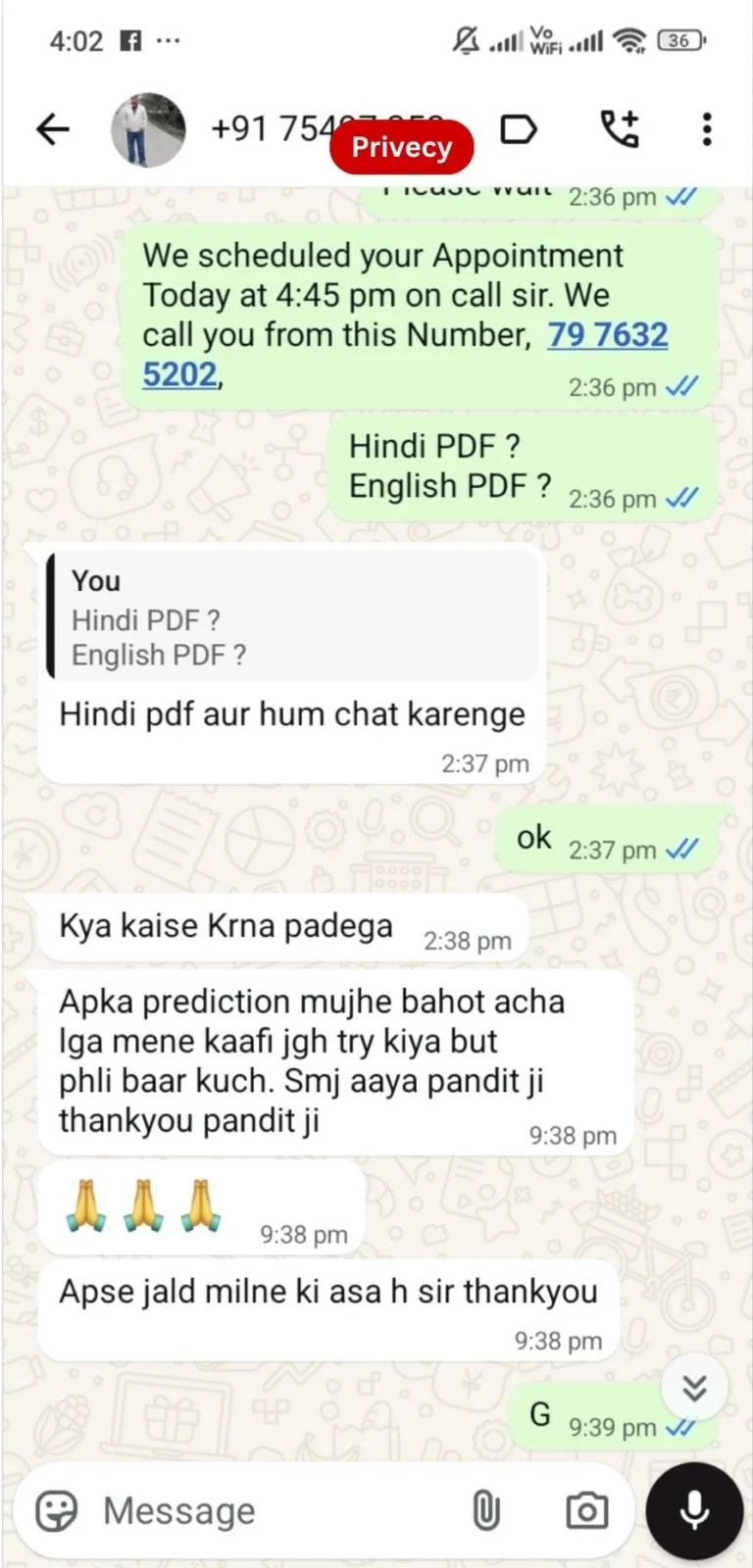Open the sticker/emoji picker in the message bar
753x1568 pixels.
point(54,1510)
